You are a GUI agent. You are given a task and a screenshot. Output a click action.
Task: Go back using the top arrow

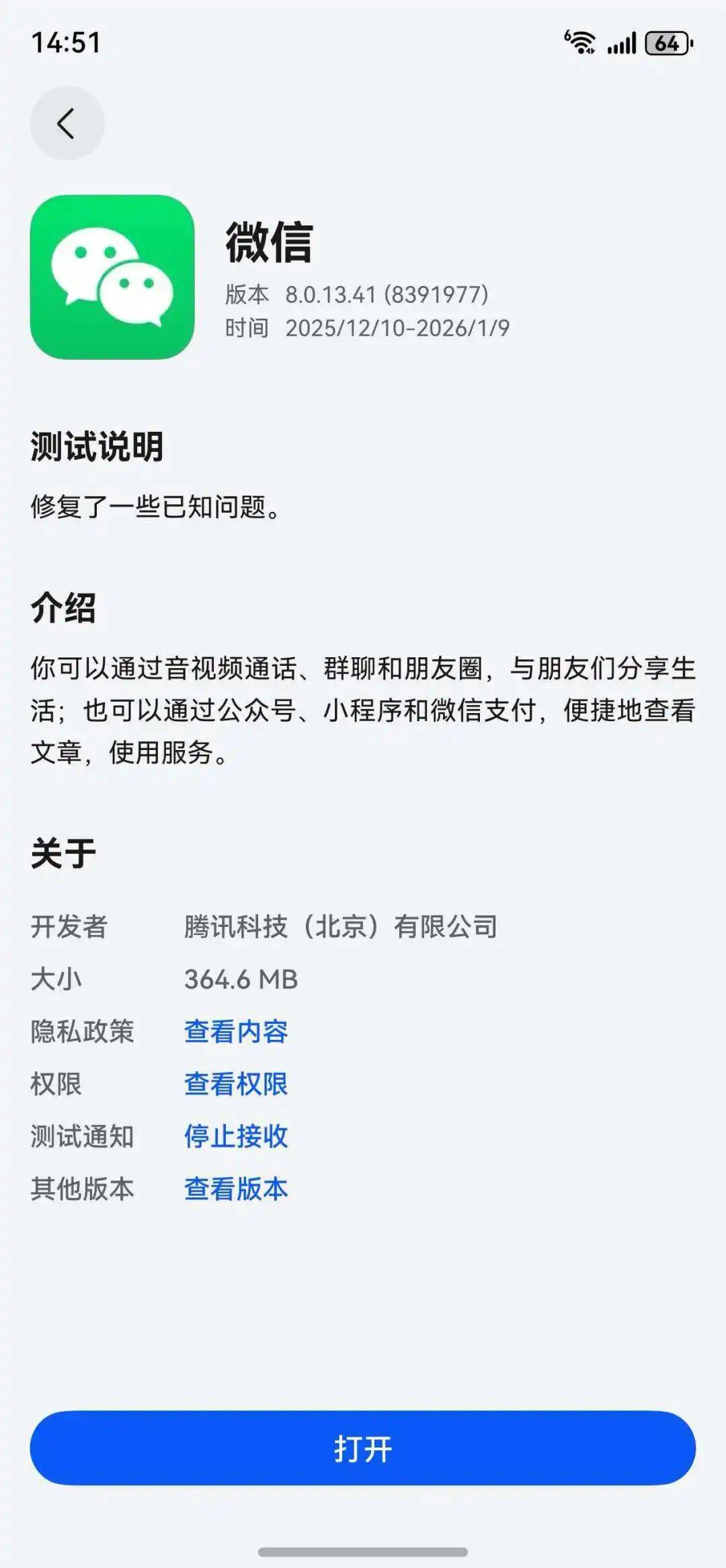[67, 123]
